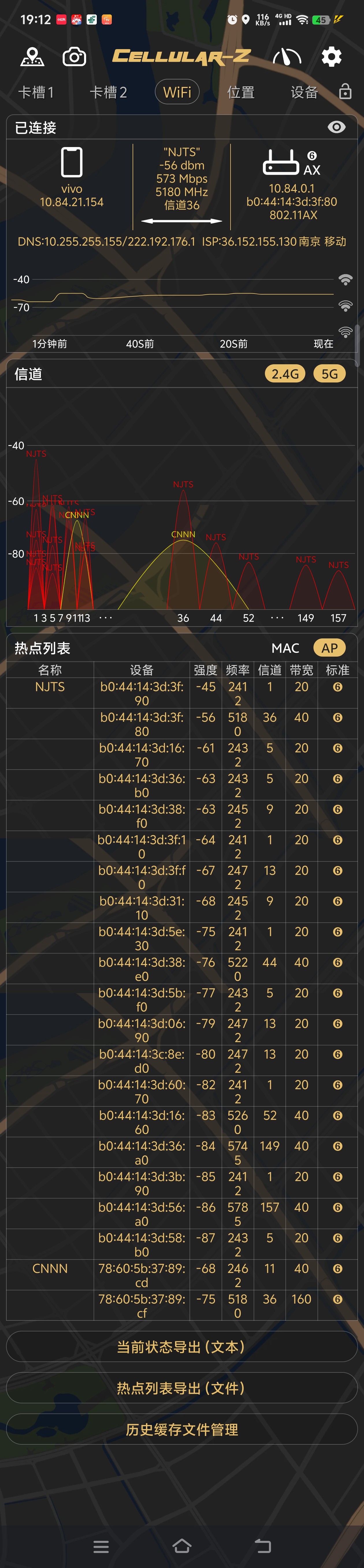The width and height of the screenshot is (364, 1568).
Task: Switch to 位置 tab
Action: tap(241, 92)
